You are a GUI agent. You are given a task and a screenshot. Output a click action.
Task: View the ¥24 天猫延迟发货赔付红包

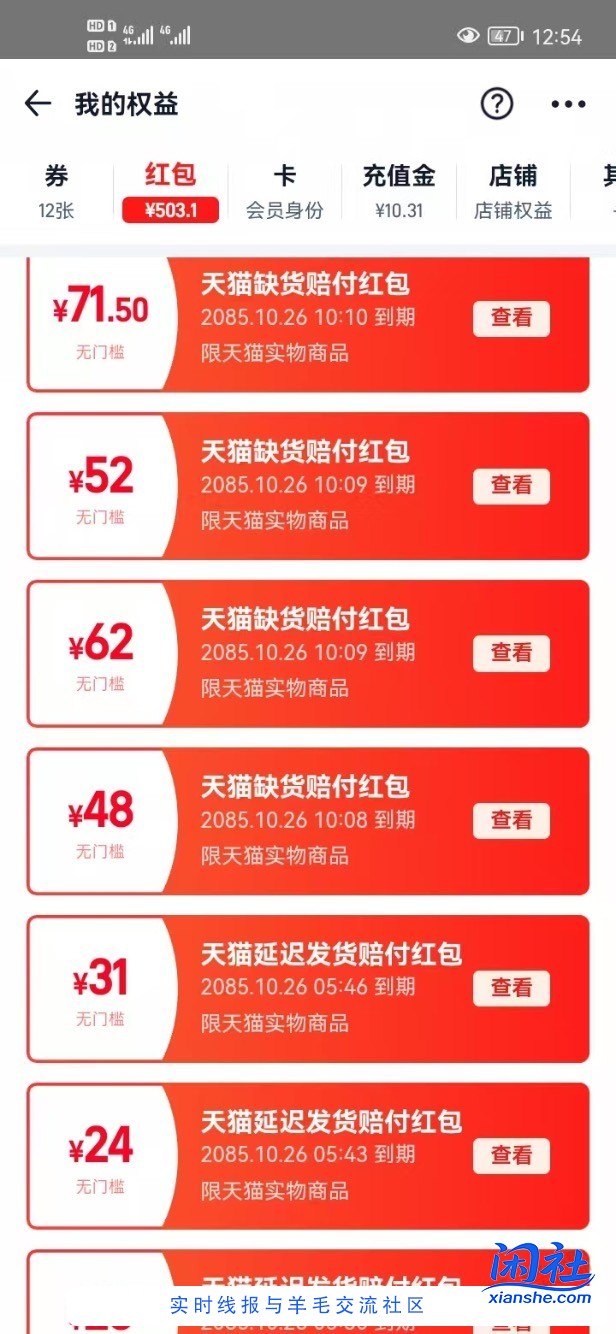tap(511, 1156)
